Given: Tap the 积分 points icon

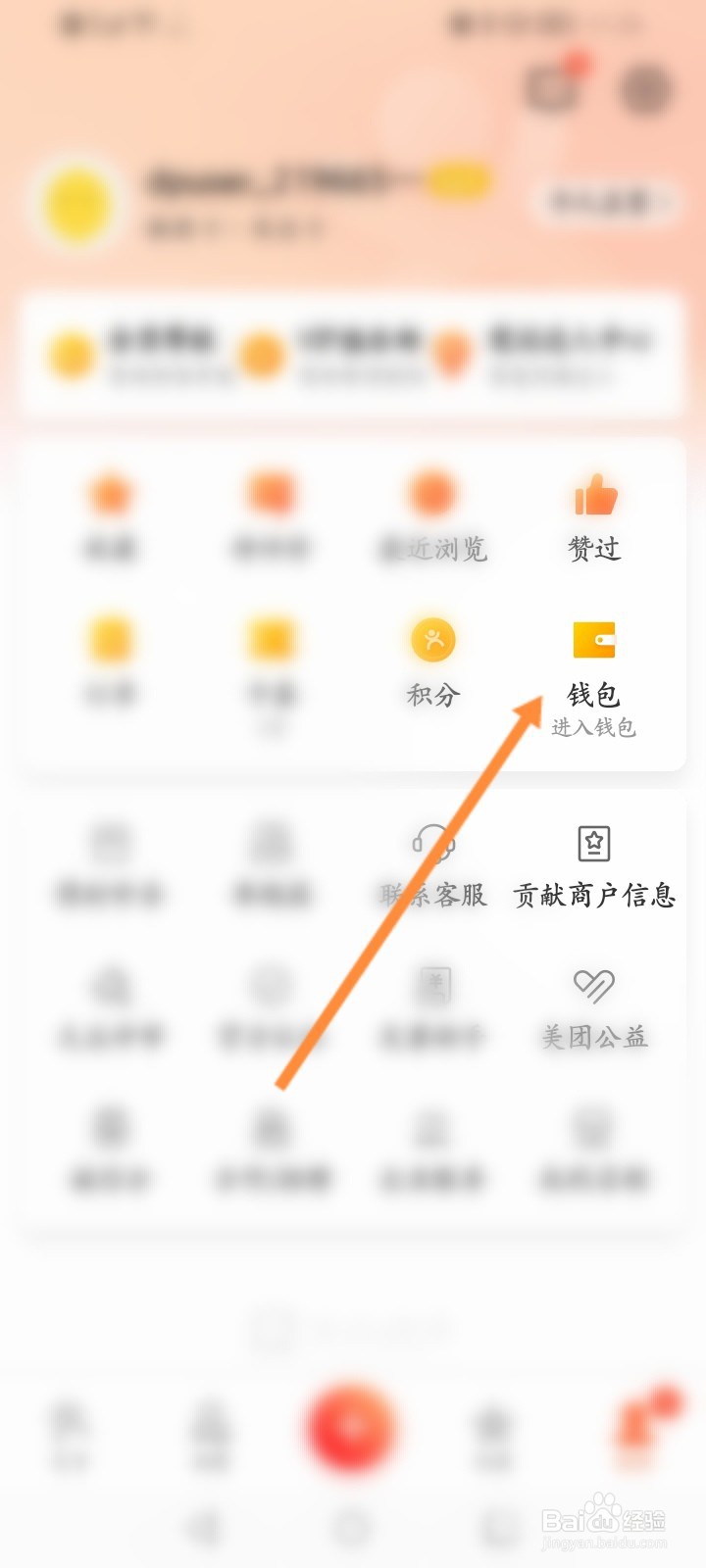Looking at the screenshot, I should click(x=433, y=639).
